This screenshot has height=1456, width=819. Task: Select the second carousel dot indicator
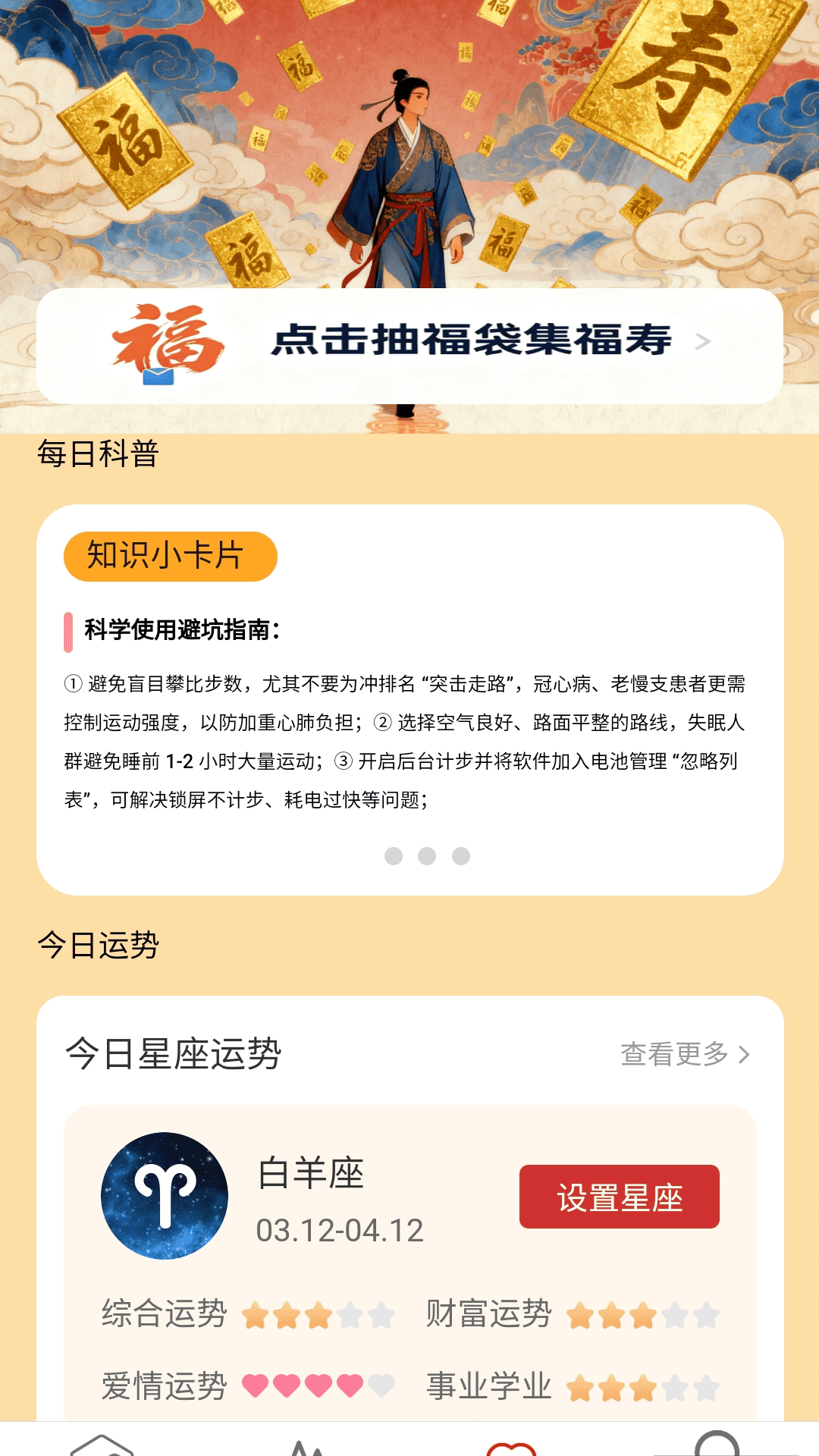click(x=427, y=856)
